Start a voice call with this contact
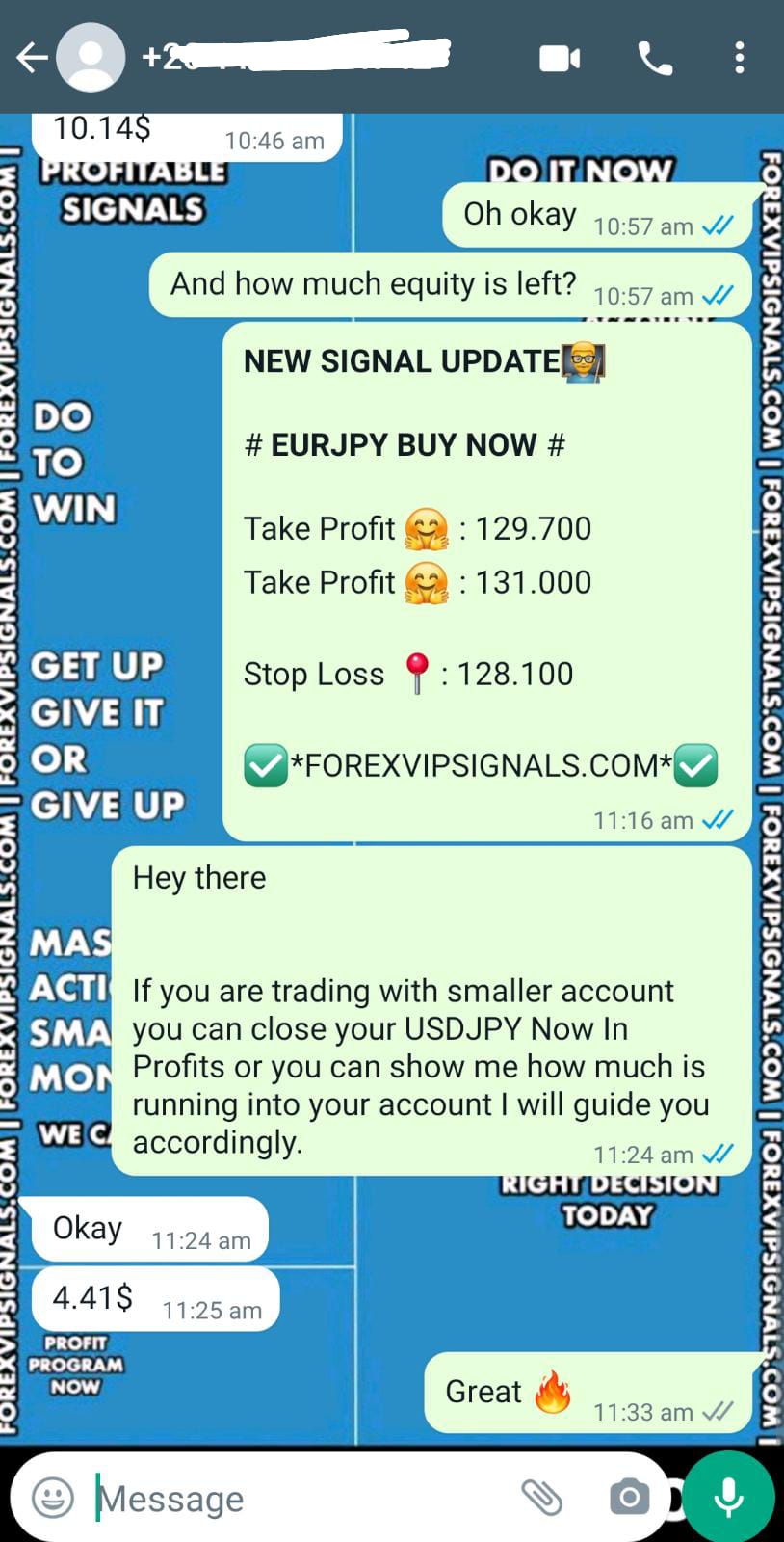 (x=655, y=59)
